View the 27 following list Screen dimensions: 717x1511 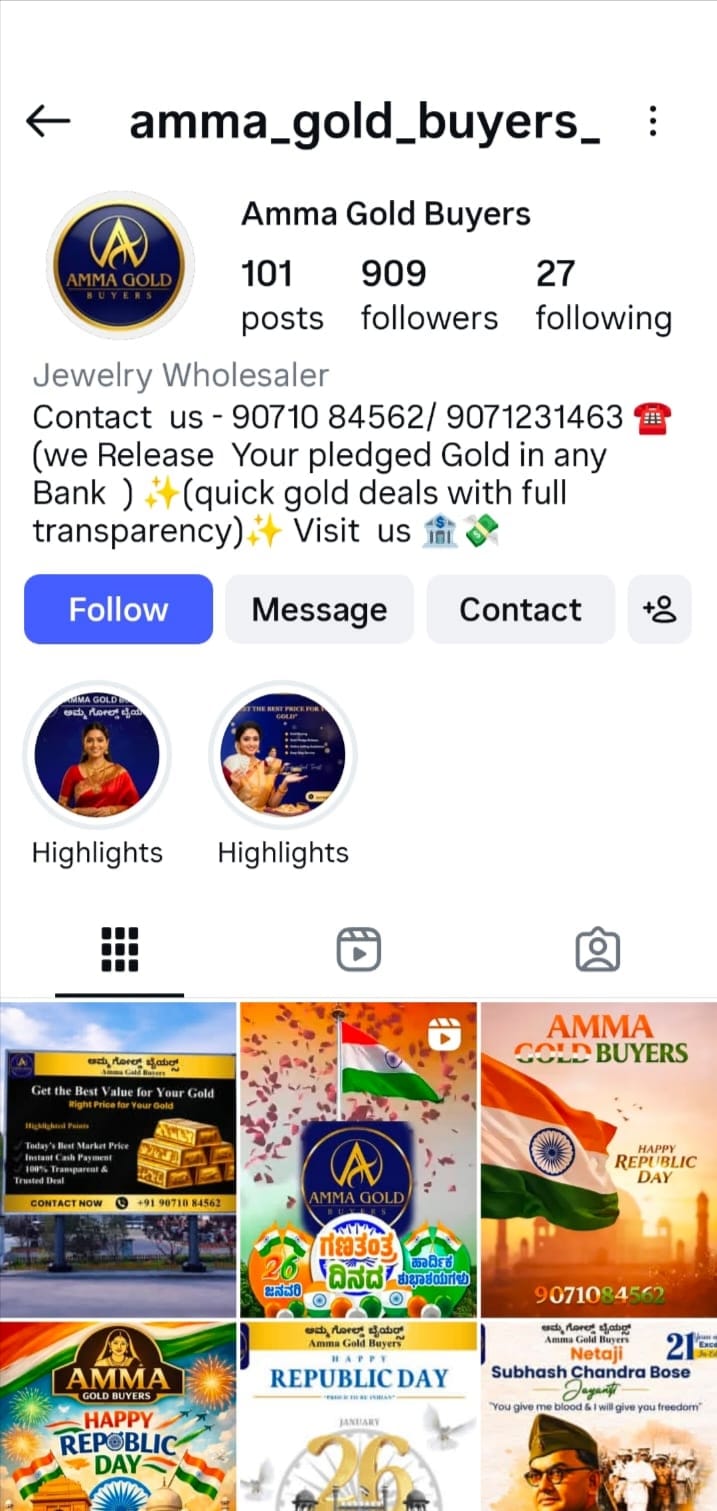point(603,294)
